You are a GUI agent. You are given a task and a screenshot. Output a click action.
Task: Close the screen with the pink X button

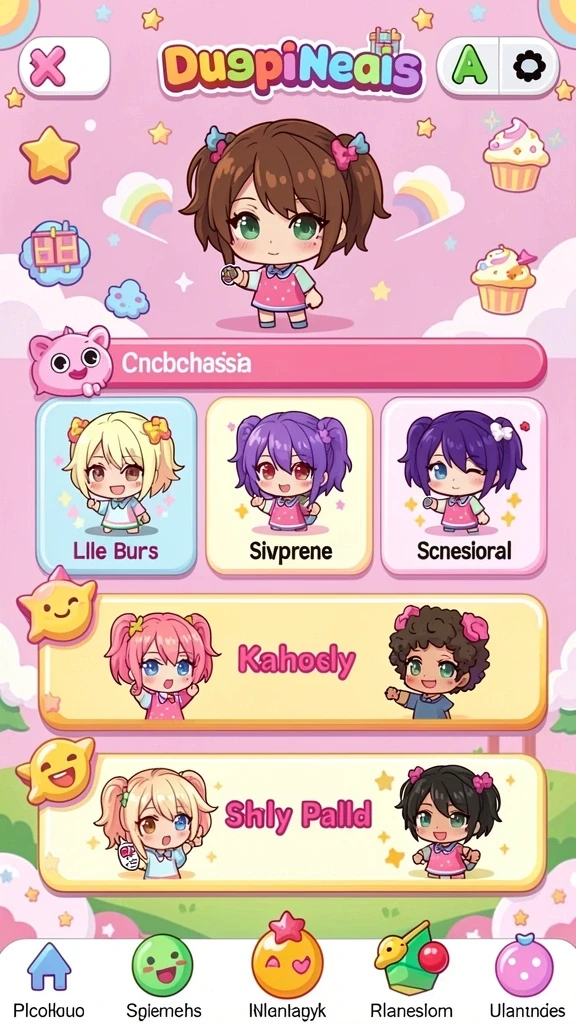[x=63, y=67]
